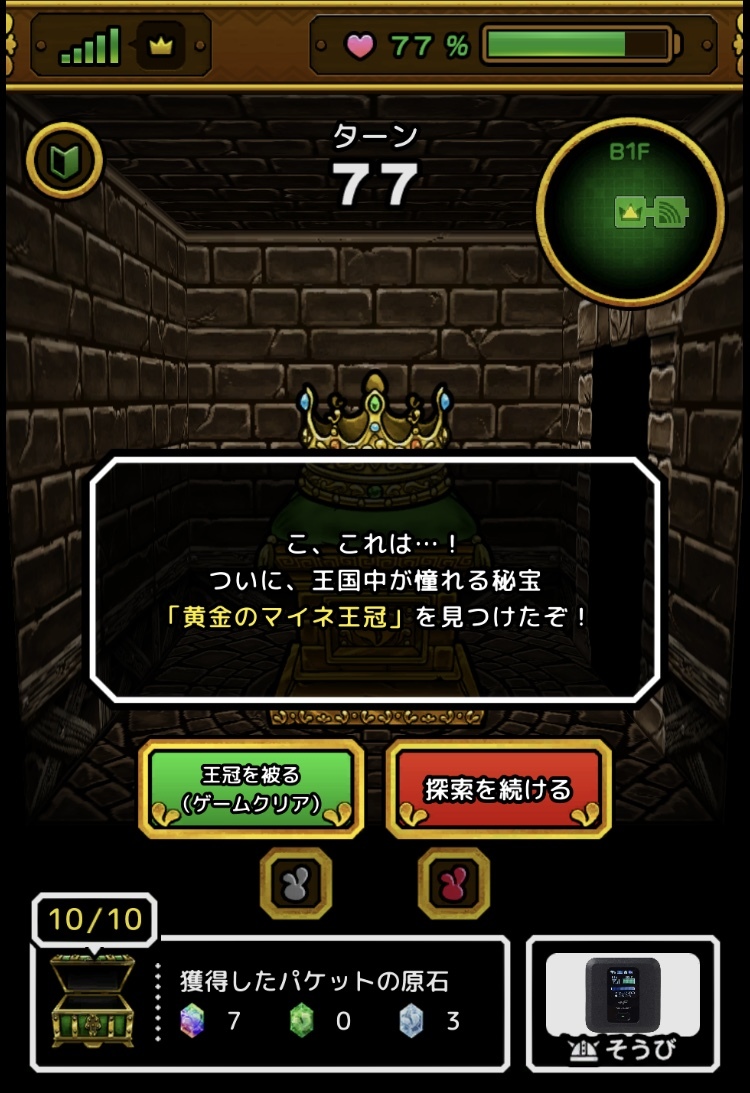The height and width of the screenshot is (1093, 750).
Task: Open the B1F minimap
Action: coord(630,211)
